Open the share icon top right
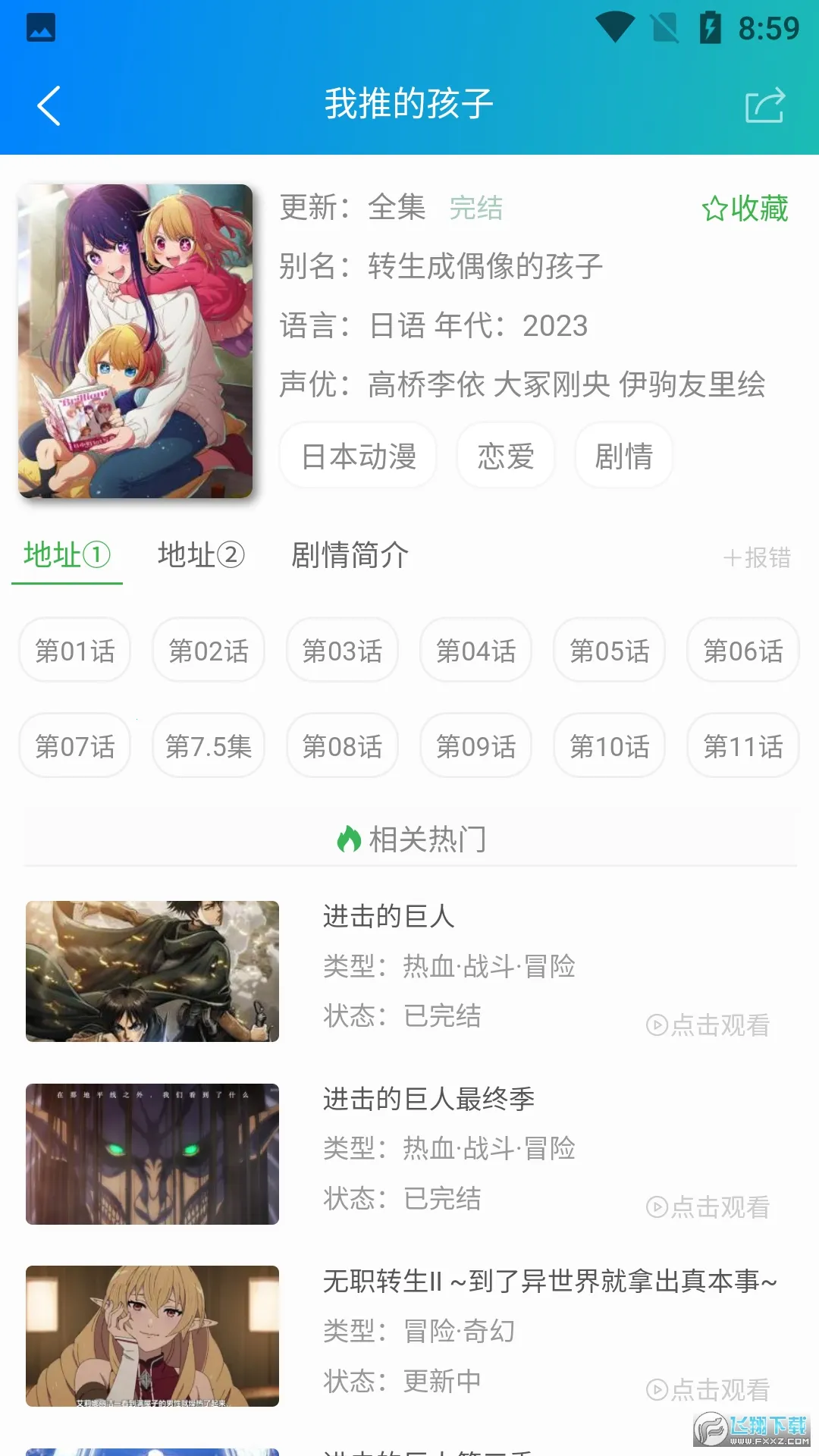The image size is (819, 1456). 765,106
